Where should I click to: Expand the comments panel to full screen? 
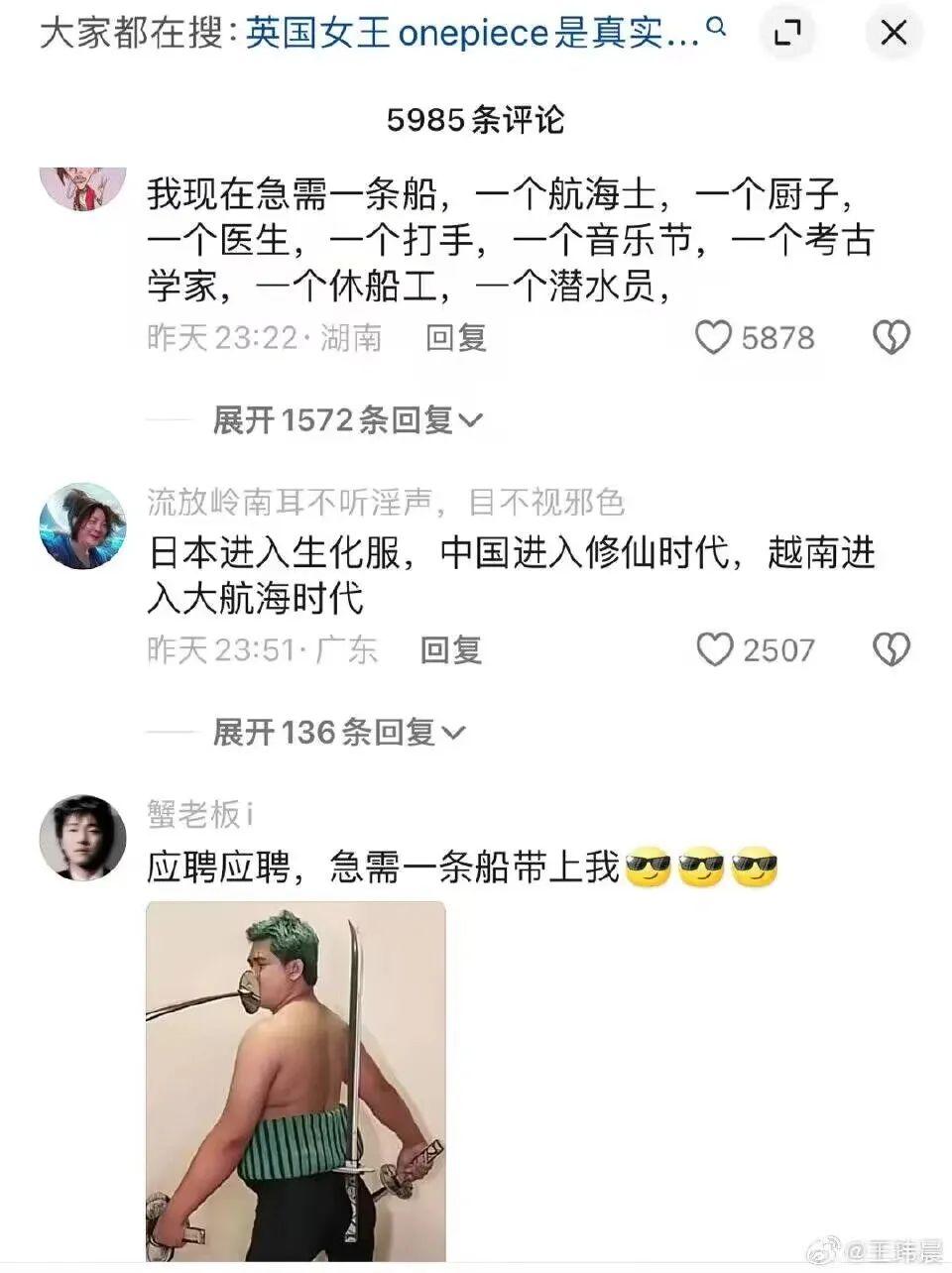pyautogui.click(x=787, y=34)
